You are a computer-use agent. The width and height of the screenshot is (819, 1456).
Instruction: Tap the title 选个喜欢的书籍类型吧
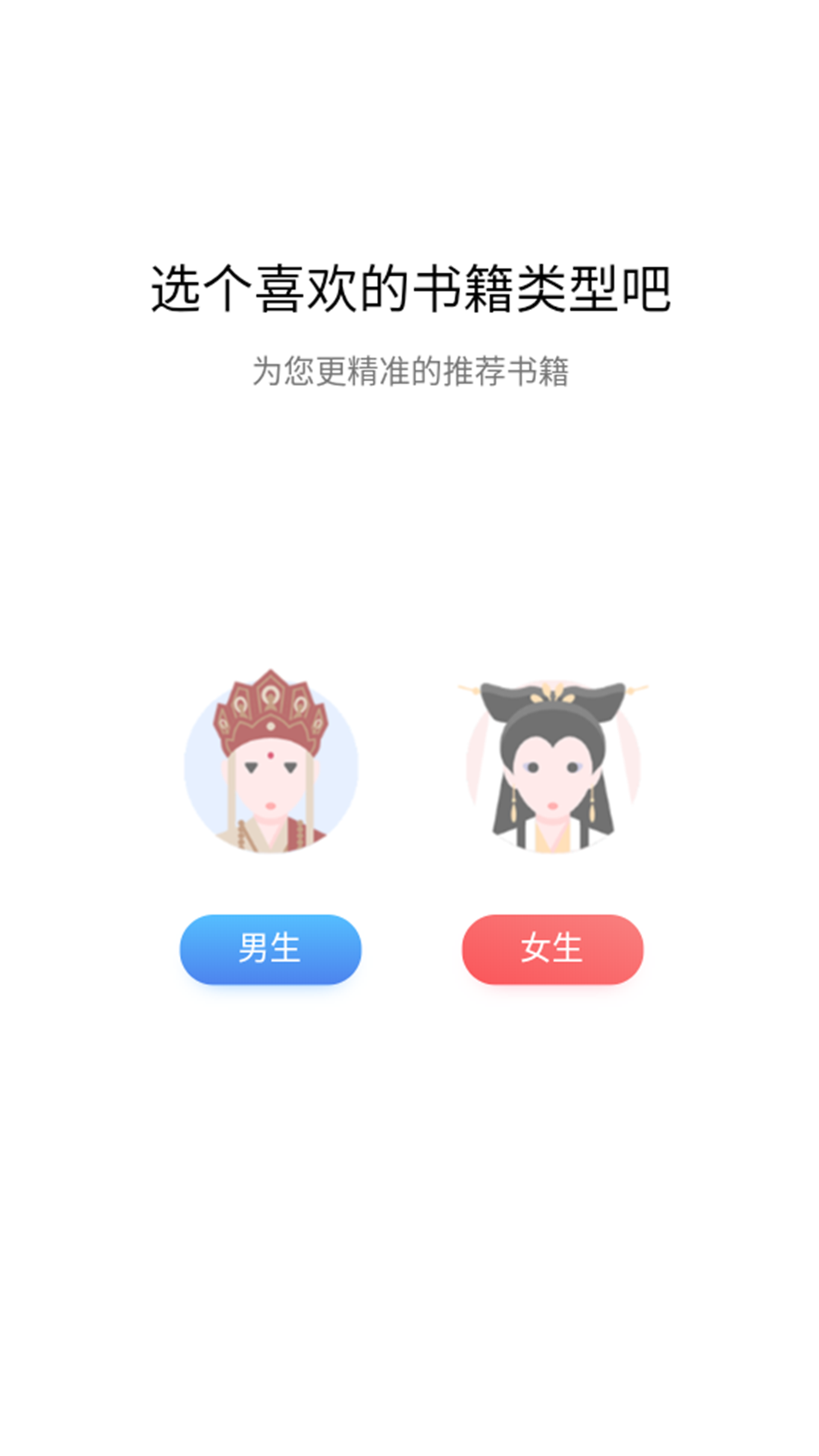pos(409,290)
